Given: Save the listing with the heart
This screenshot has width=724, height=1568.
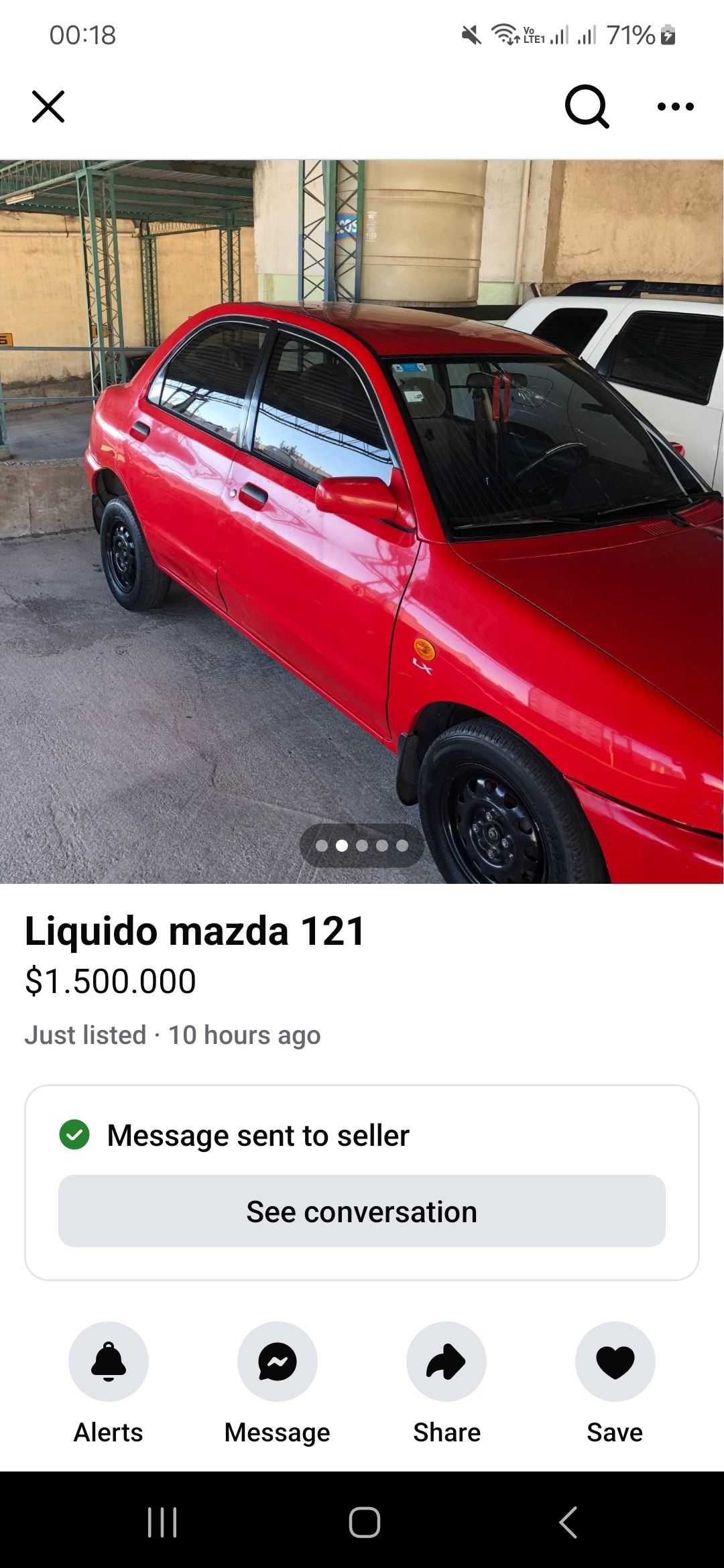Looking at the screenshot, I should click(615, 1362).
